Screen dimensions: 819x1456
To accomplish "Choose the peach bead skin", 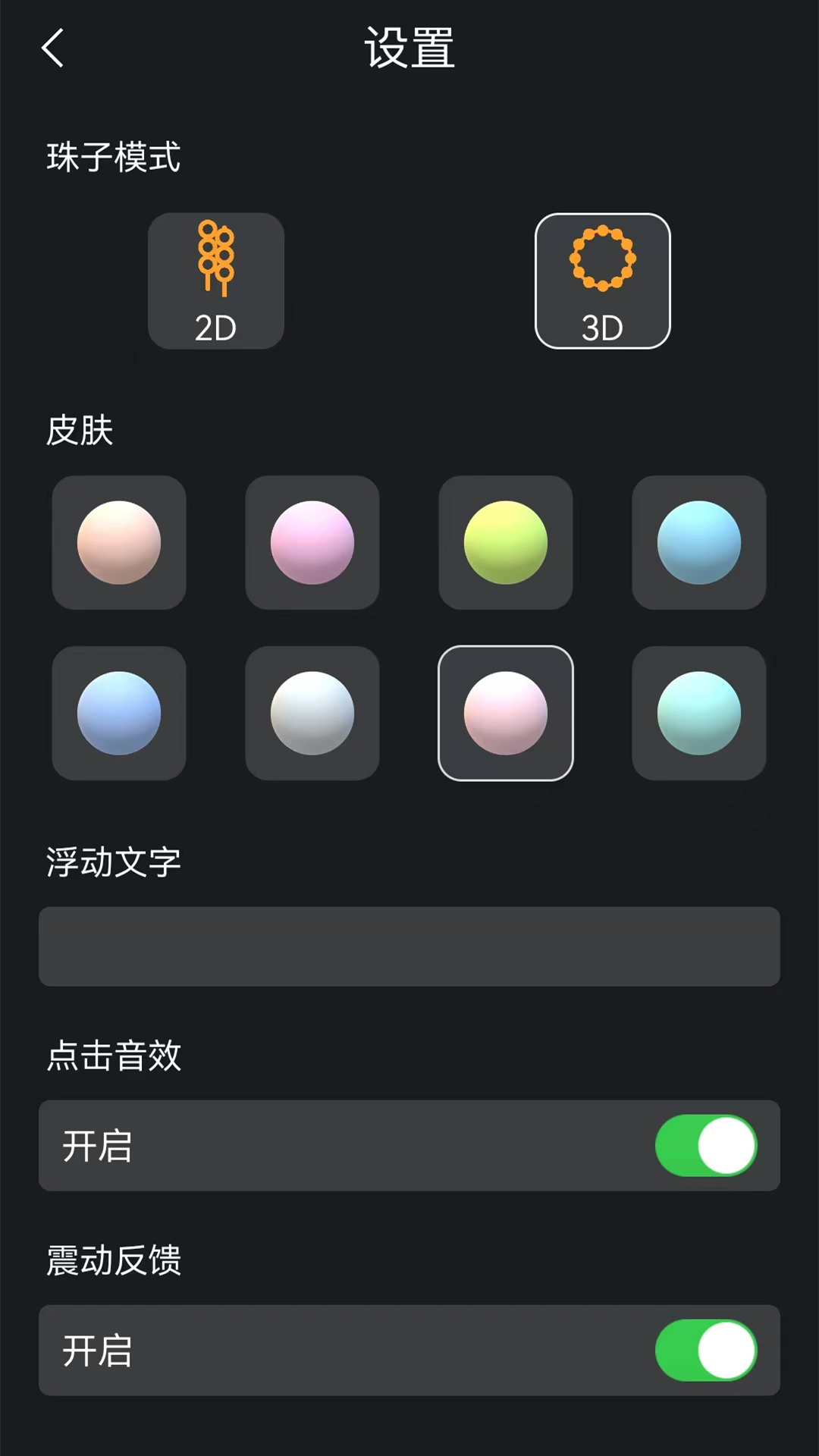I will coord(118,543).
